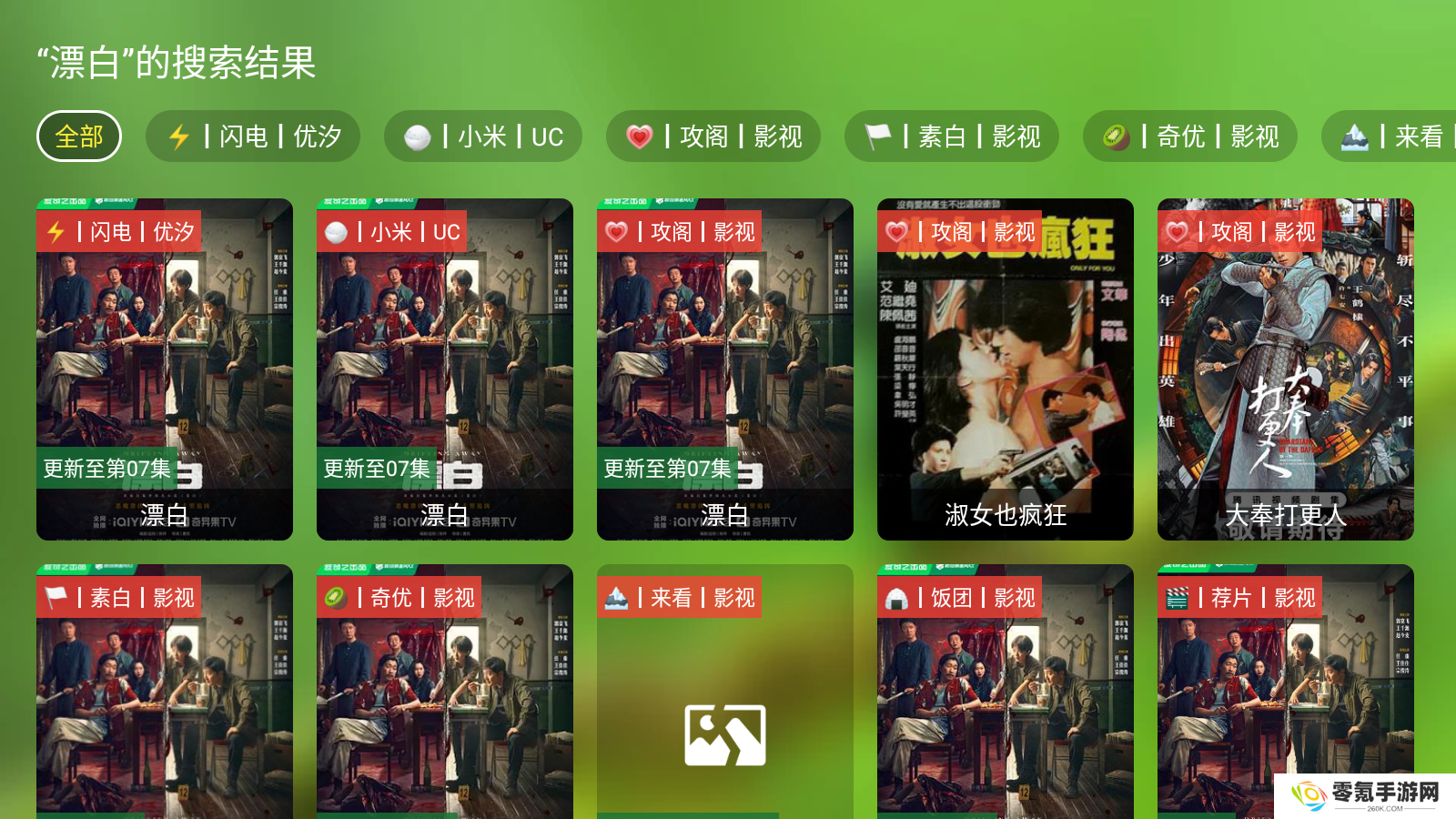Filter results by 攻阁 | 影视
Screen dimensions: 1456x819
pyautogui.click(x=713, y=136)
